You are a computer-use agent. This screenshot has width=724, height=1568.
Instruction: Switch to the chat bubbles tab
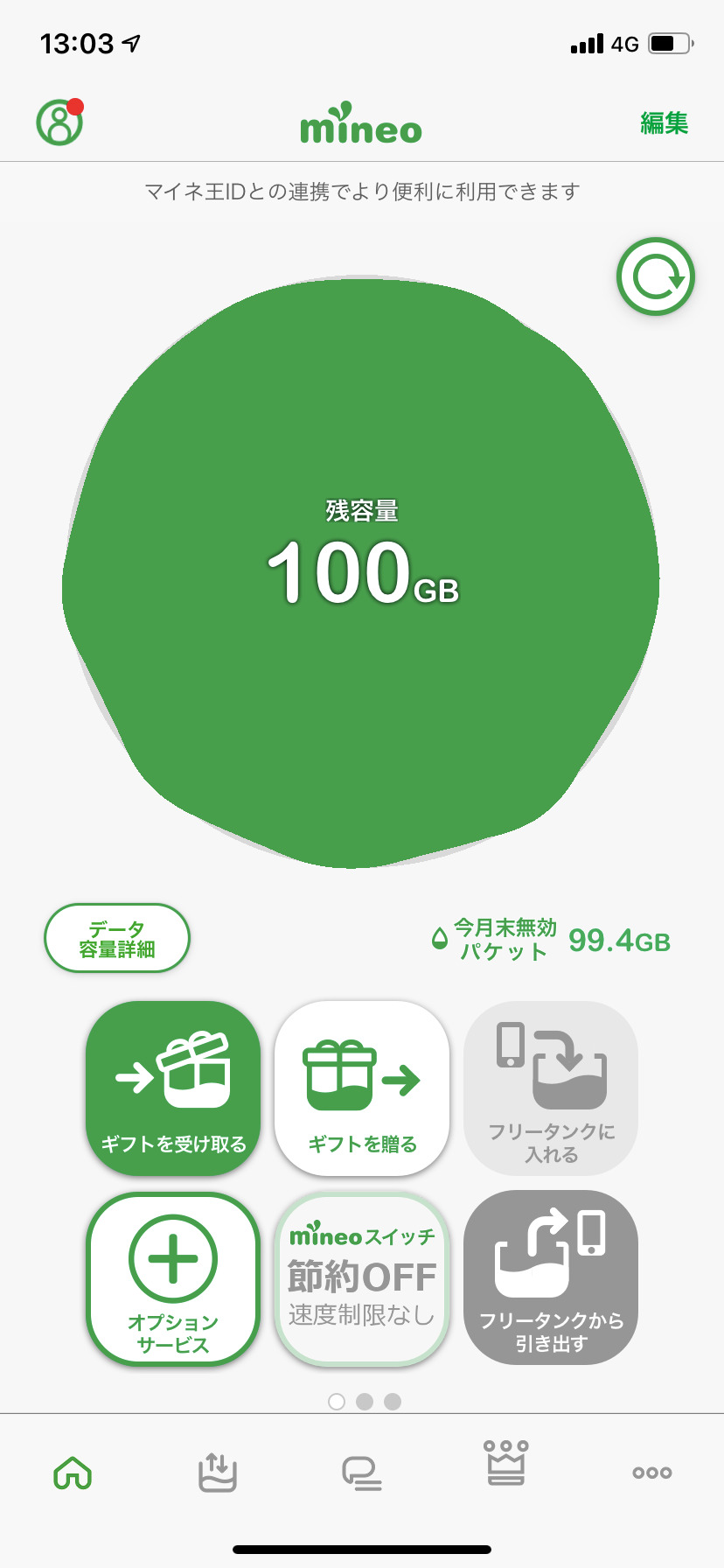[x=361, y=1473]
